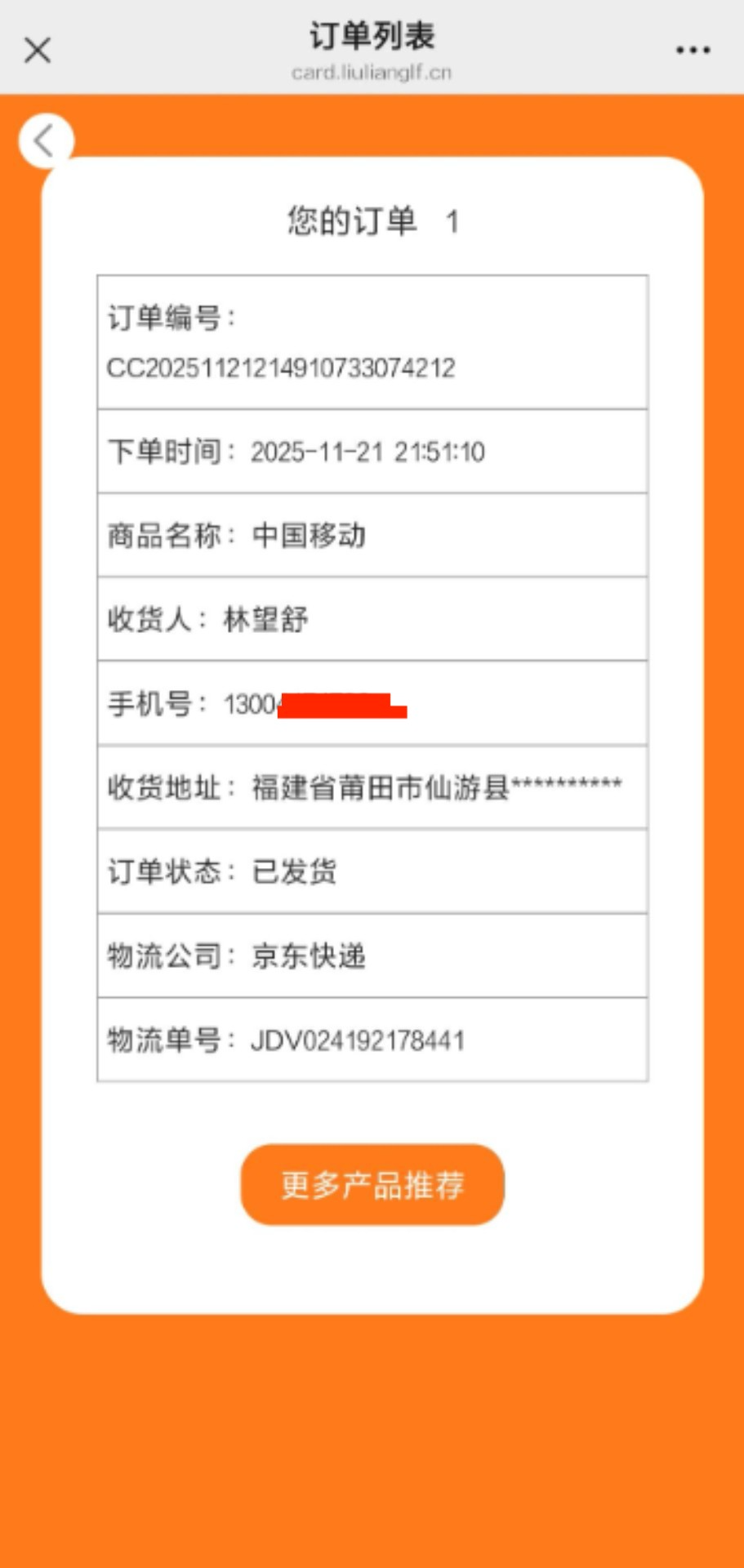Select the order count number 1
The width and height of the screenshot is (744, 1568).
[452, 219]
